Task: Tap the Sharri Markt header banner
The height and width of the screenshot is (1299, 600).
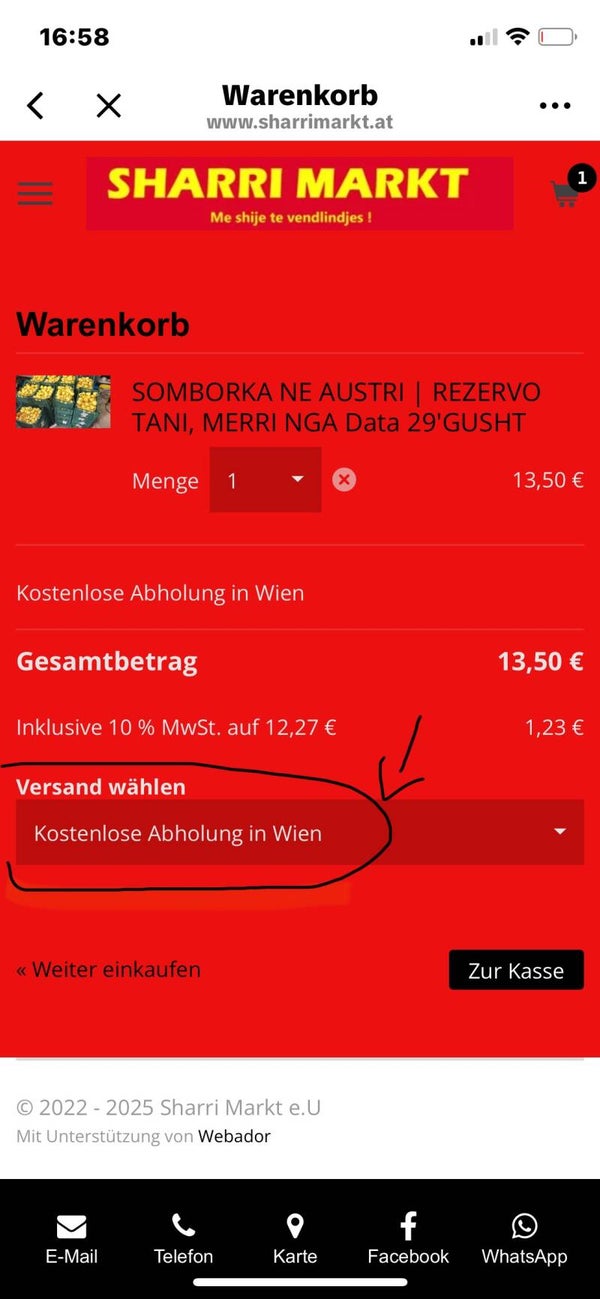Action: click(x=299, y=193)
